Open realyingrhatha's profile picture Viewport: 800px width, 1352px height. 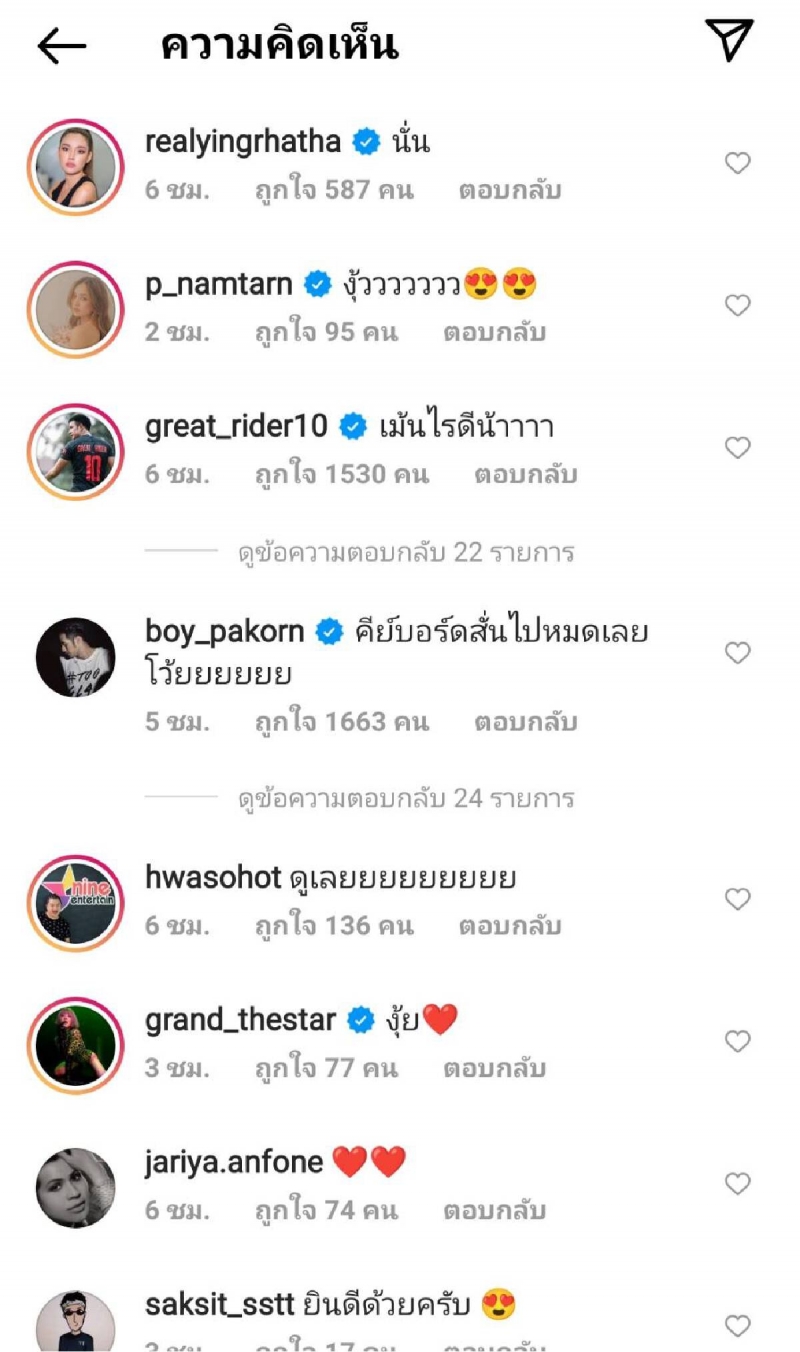tap(77, 164)
